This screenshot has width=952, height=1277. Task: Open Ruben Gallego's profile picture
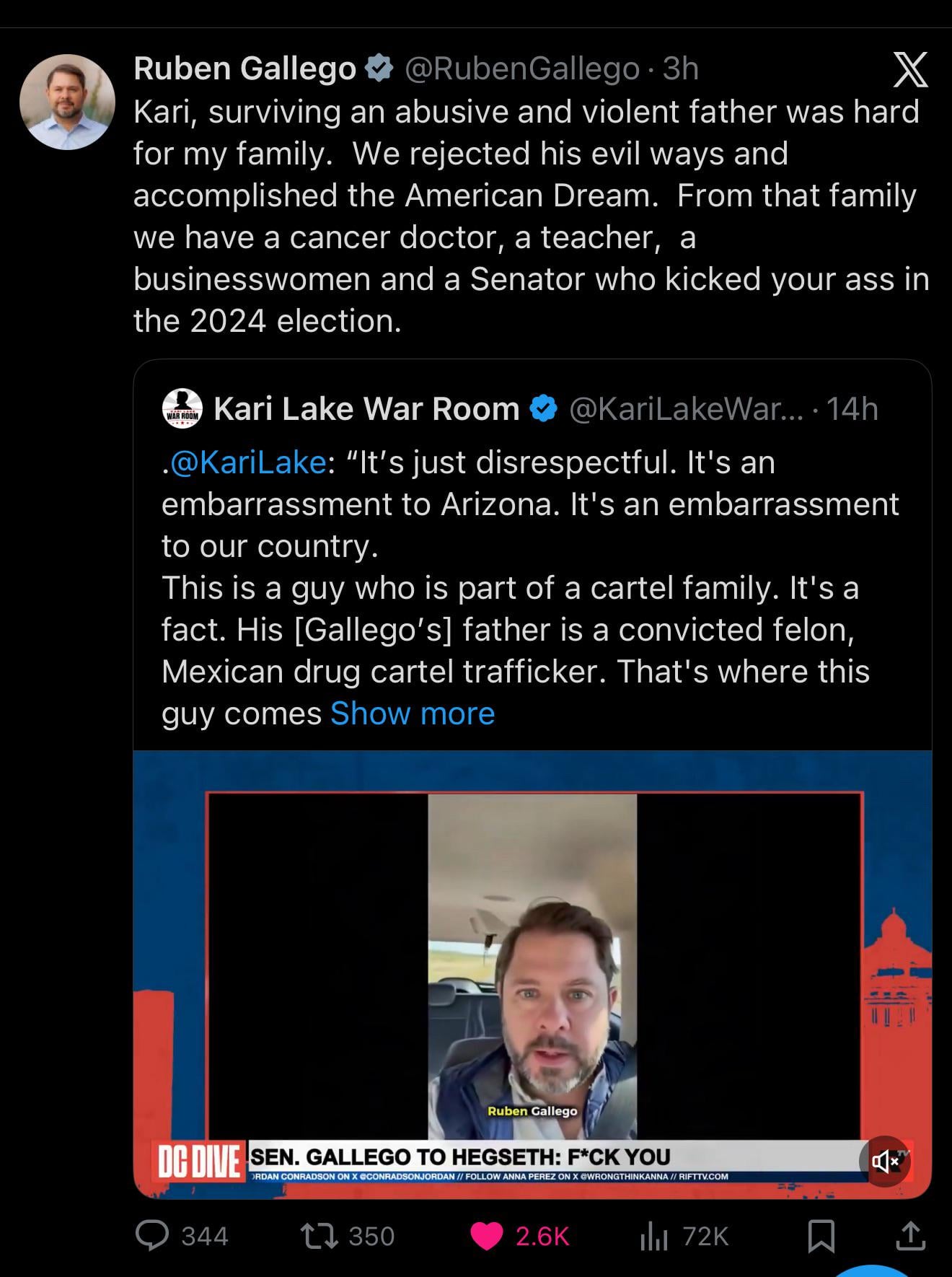pos(67,102)
